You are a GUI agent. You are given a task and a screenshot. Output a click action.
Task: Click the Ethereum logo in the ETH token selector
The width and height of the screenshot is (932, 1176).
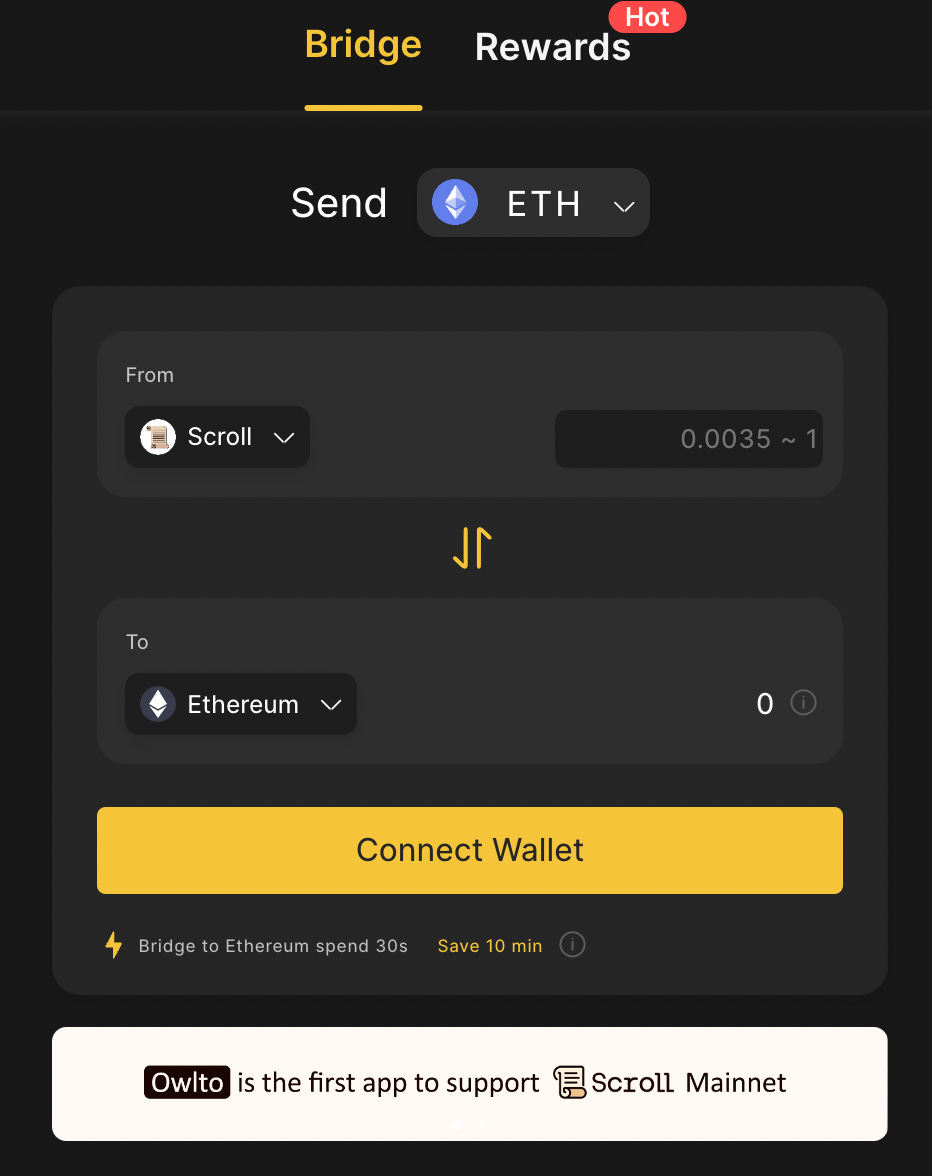[455, 202]
